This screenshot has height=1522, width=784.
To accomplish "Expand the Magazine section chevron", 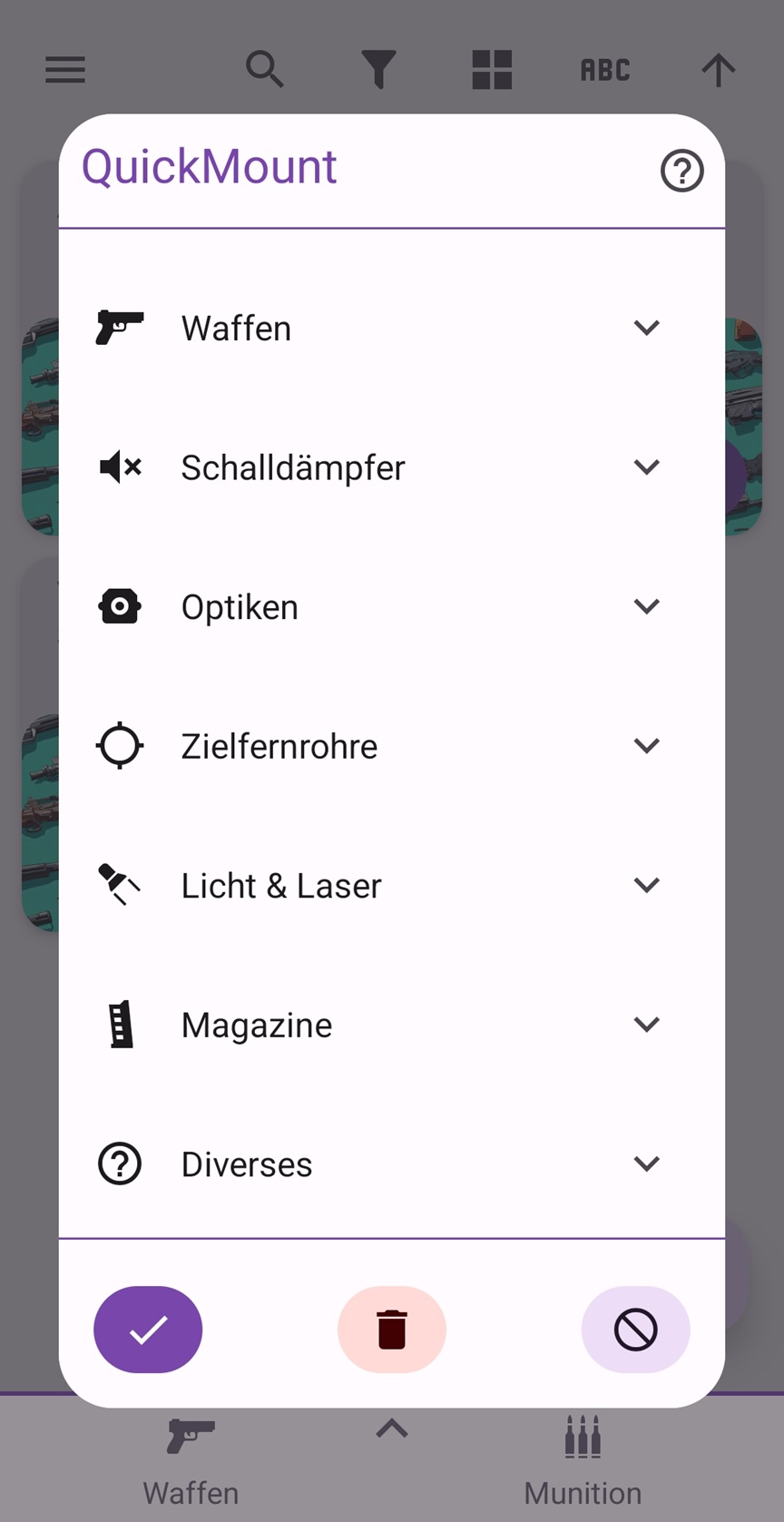I will [647, 1024].
